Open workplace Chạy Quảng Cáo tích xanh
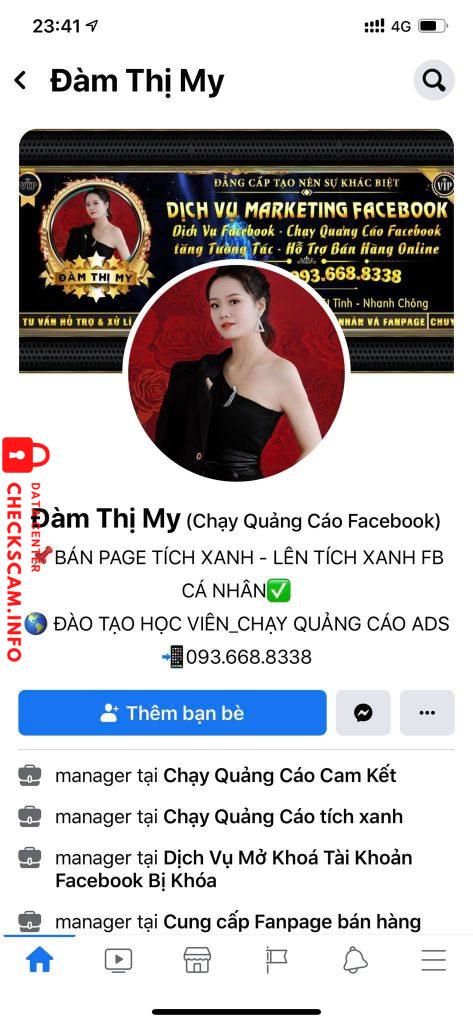 point(283,816)
